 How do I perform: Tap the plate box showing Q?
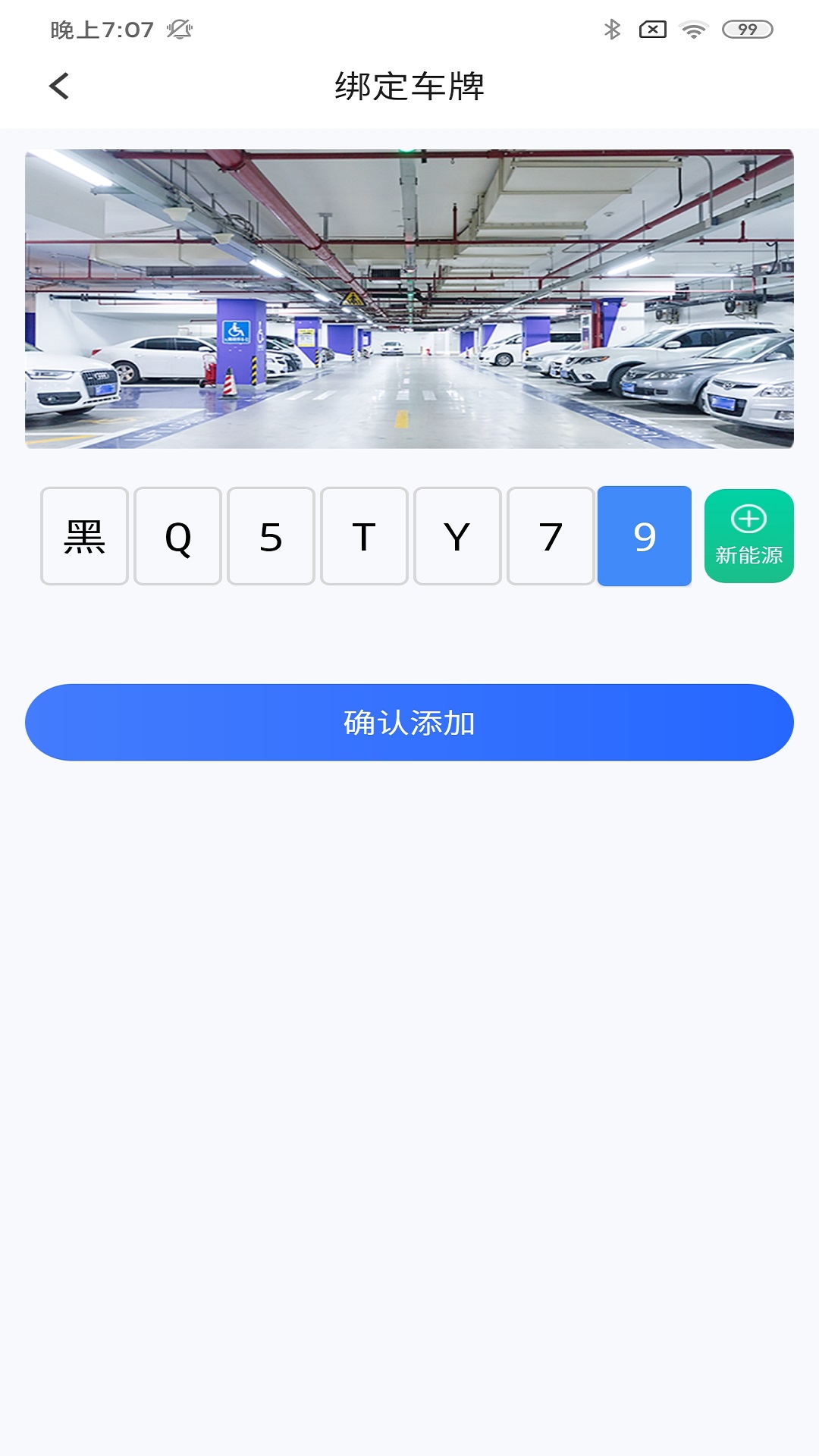pyautogui.click(x=177, y=536)
